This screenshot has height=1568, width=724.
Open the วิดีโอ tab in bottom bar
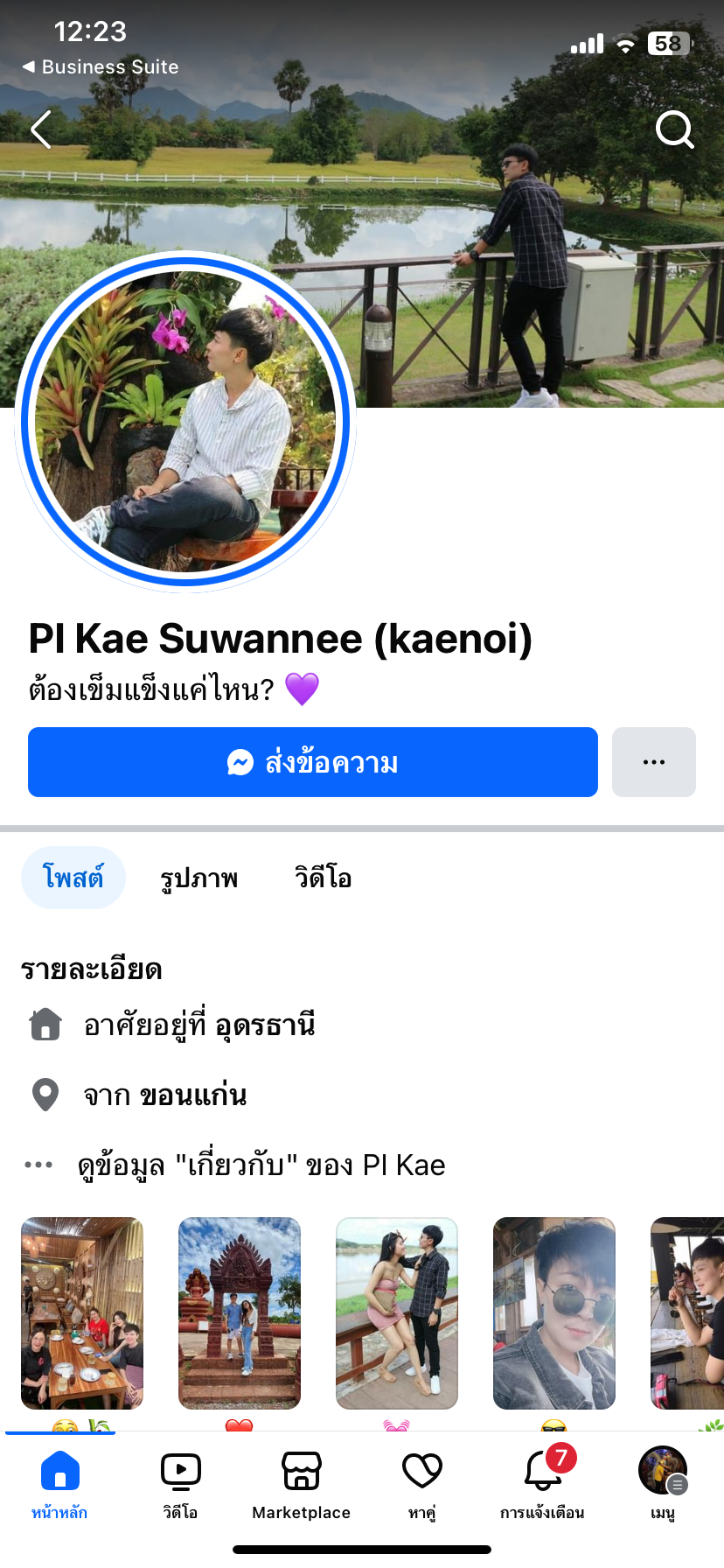pos(180,1485)
